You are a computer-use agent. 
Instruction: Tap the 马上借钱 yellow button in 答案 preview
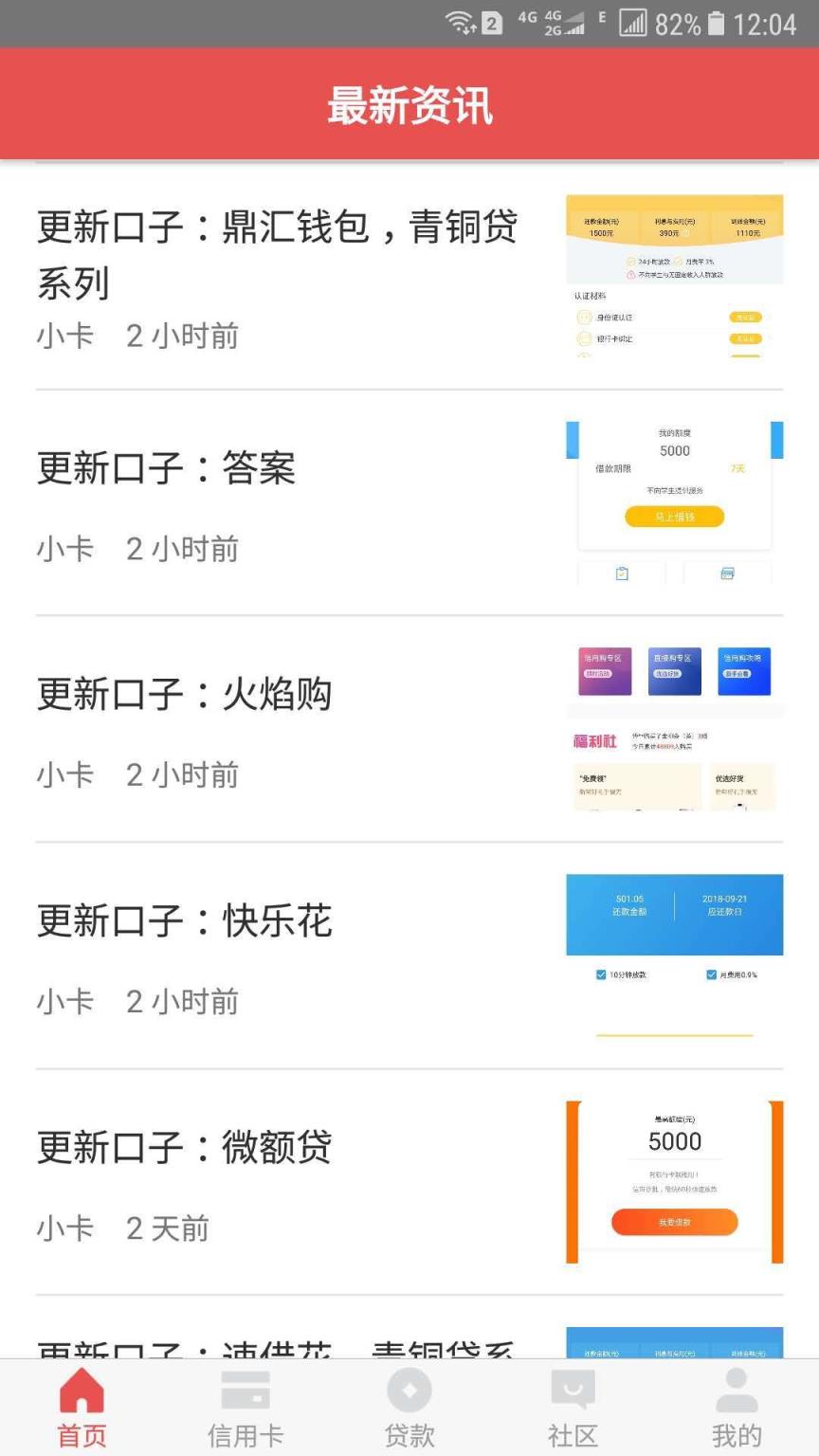click(674, 517)
